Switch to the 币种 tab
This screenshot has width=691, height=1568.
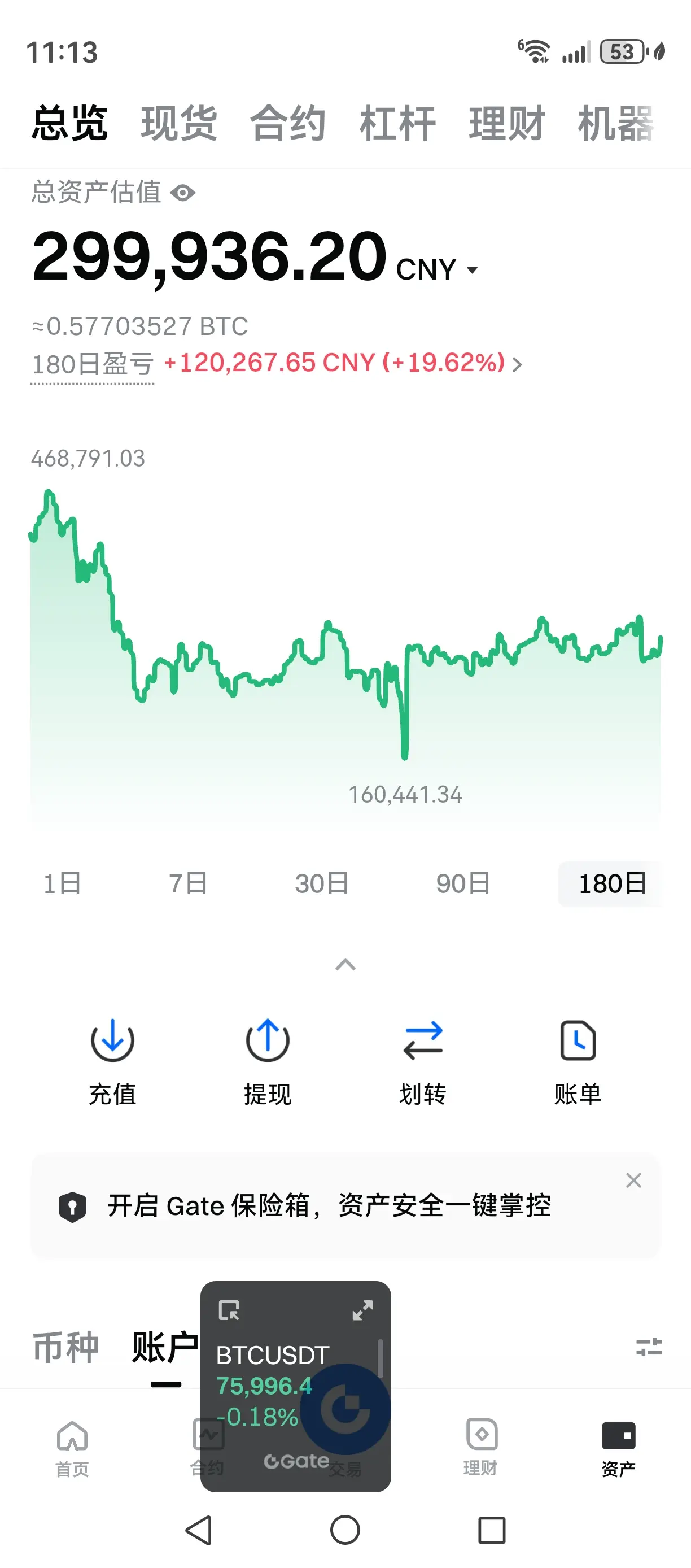65,1347
